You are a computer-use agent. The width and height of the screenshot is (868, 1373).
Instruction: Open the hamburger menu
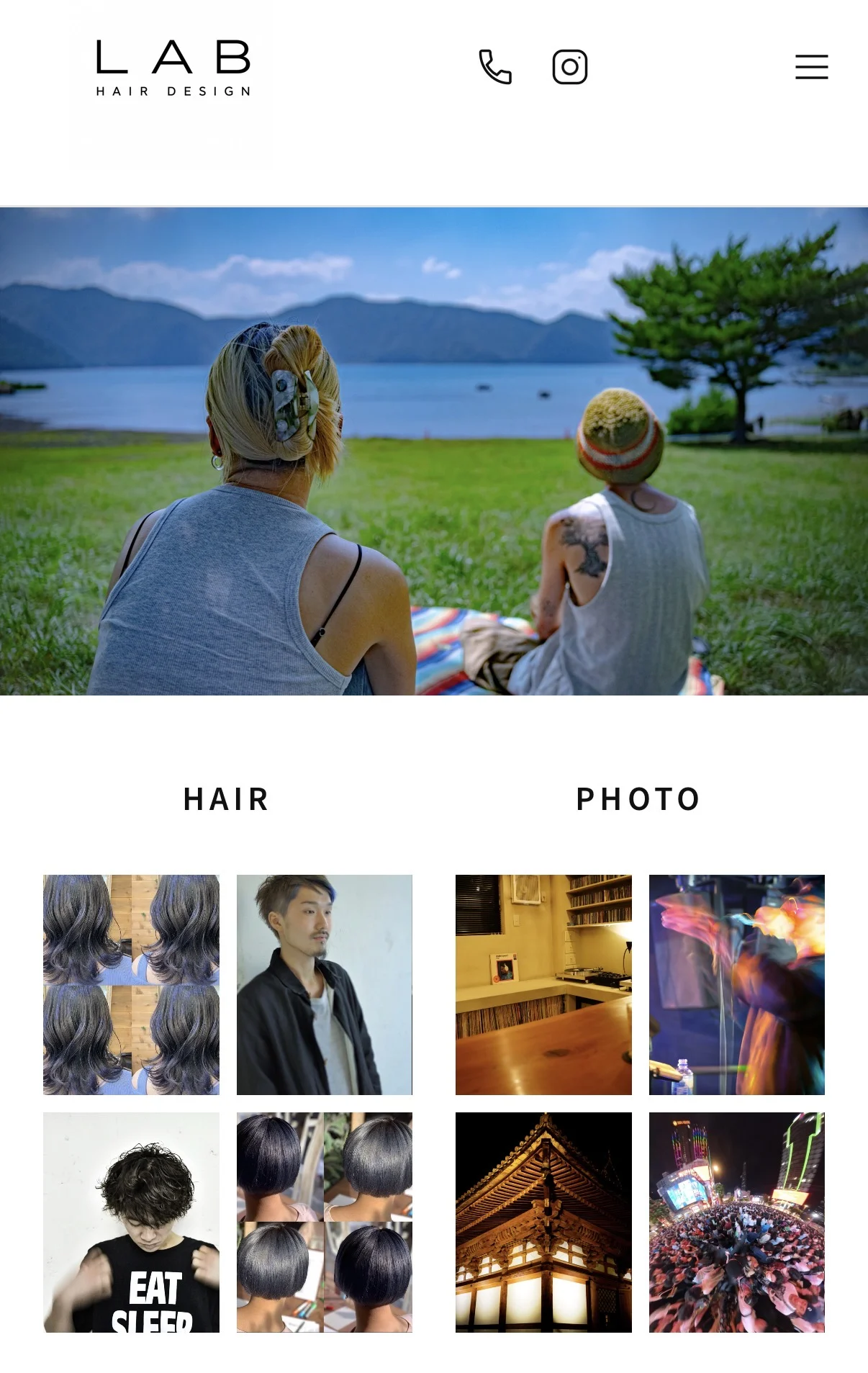point(812,67)
